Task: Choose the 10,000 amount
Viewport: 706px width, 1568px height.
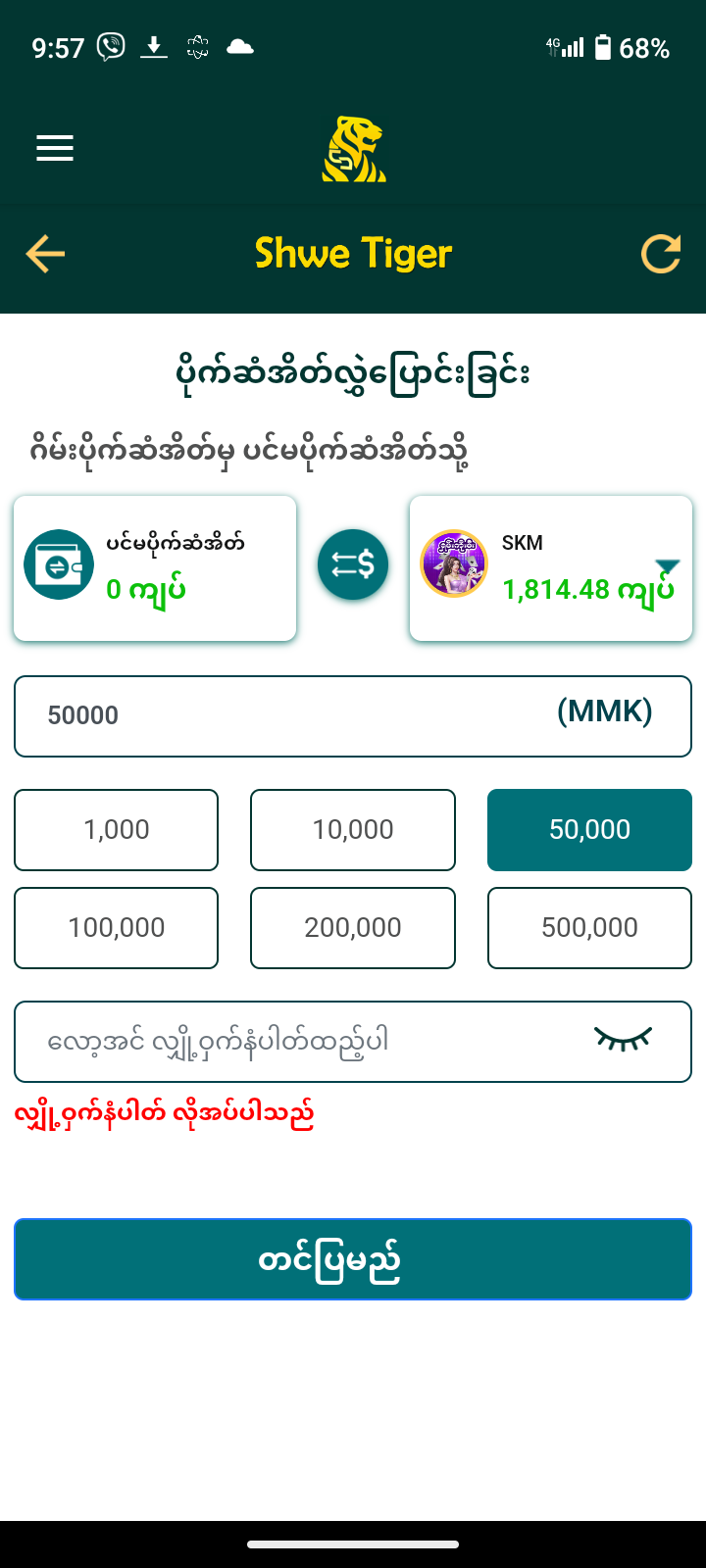Action: click(x=353, y=829)
